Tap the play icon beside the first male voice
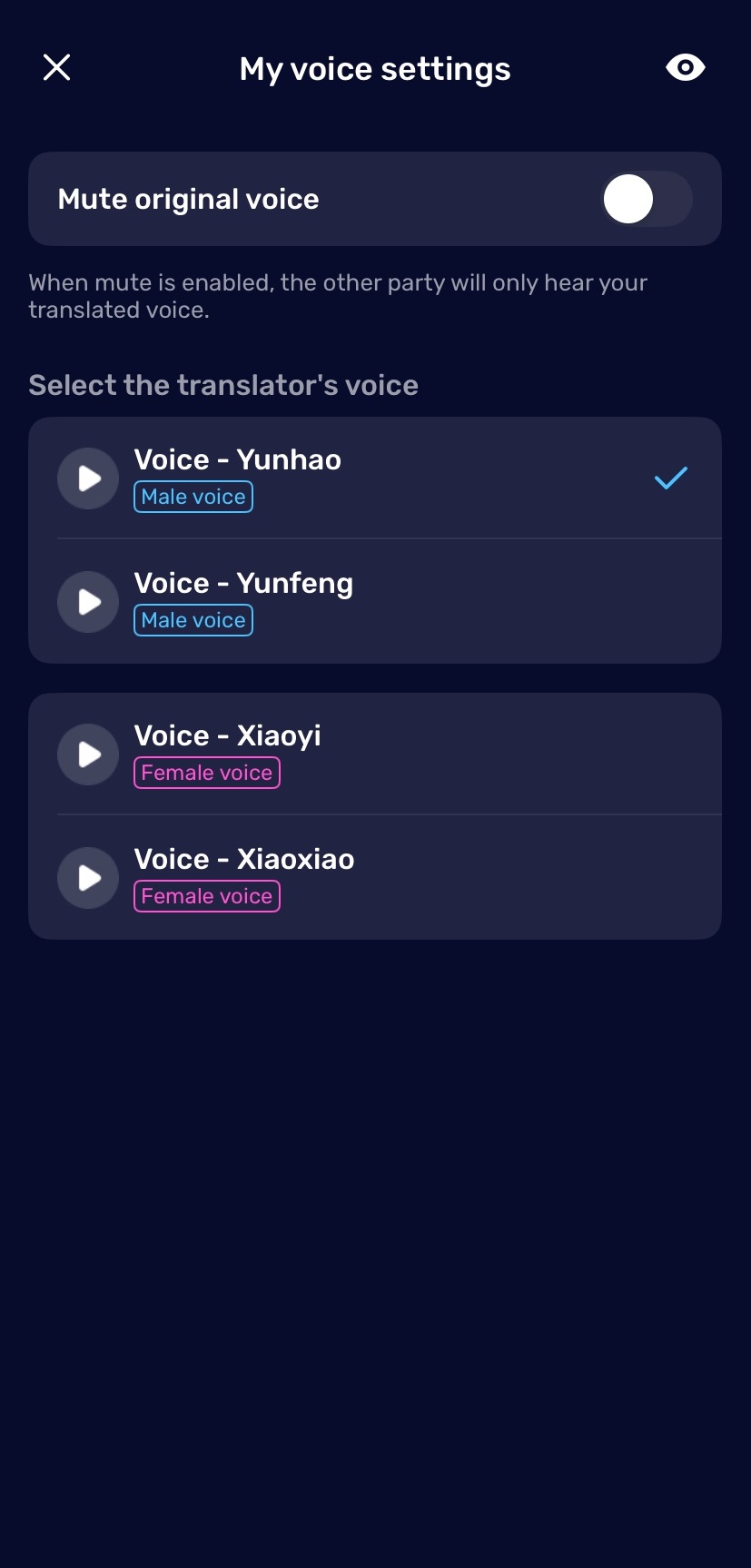The height and width of the screenshot is (1568, 751). [x=87, y=478]
